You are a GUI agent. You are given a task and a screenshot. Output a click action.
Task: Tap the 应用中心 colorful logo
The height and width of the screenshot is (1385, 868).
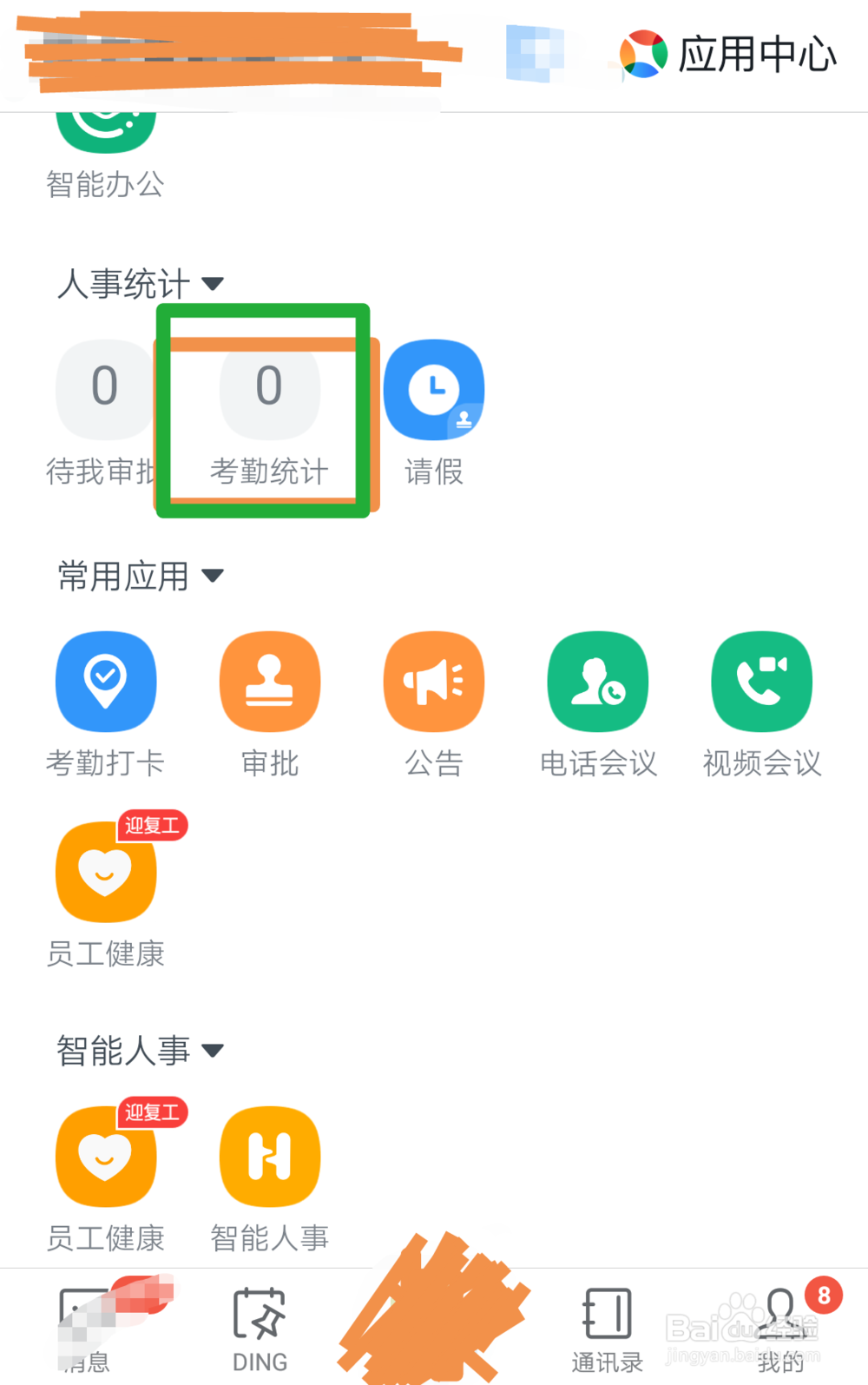click(x=641, y=54)
